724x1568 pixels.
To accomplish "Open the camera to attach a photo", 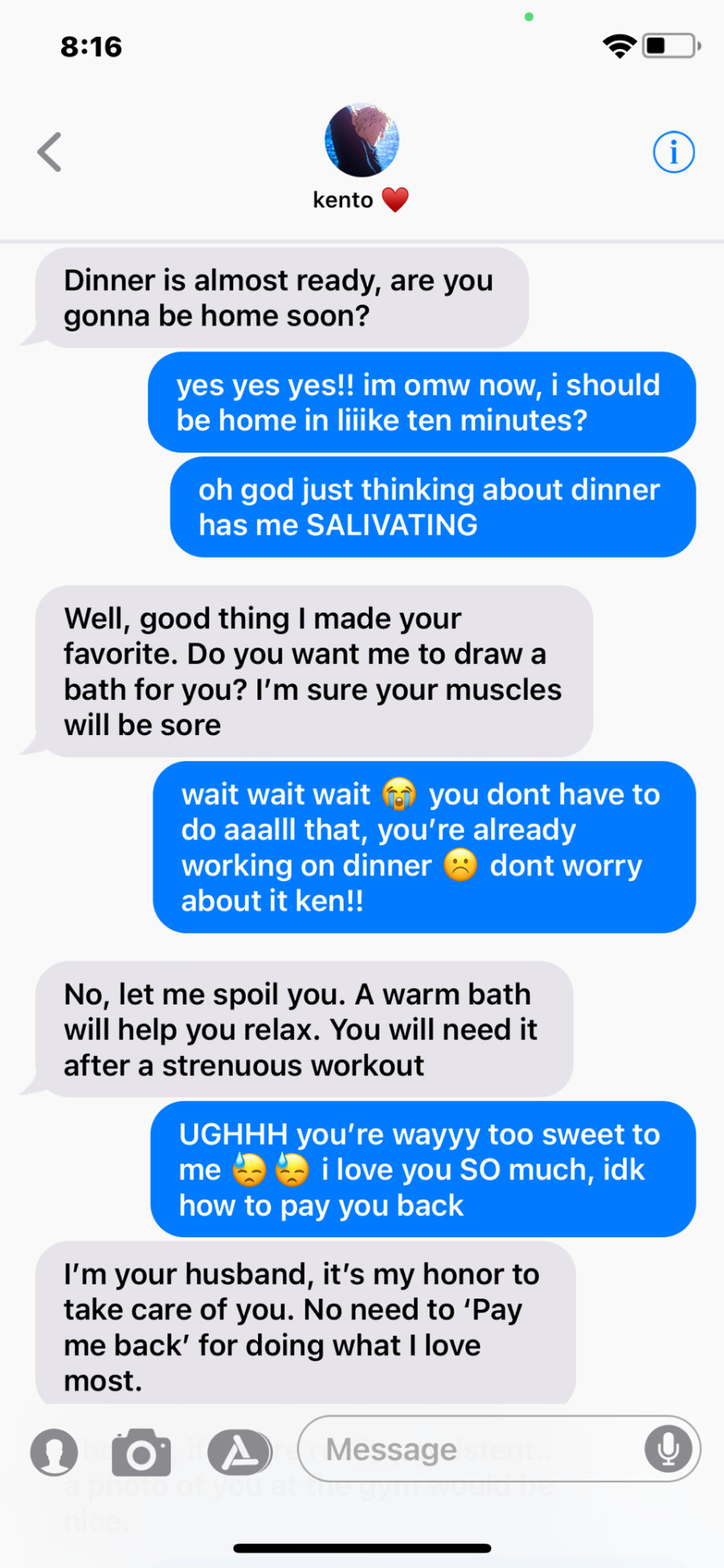I will pyautogui.click(x=141, y=1452).
